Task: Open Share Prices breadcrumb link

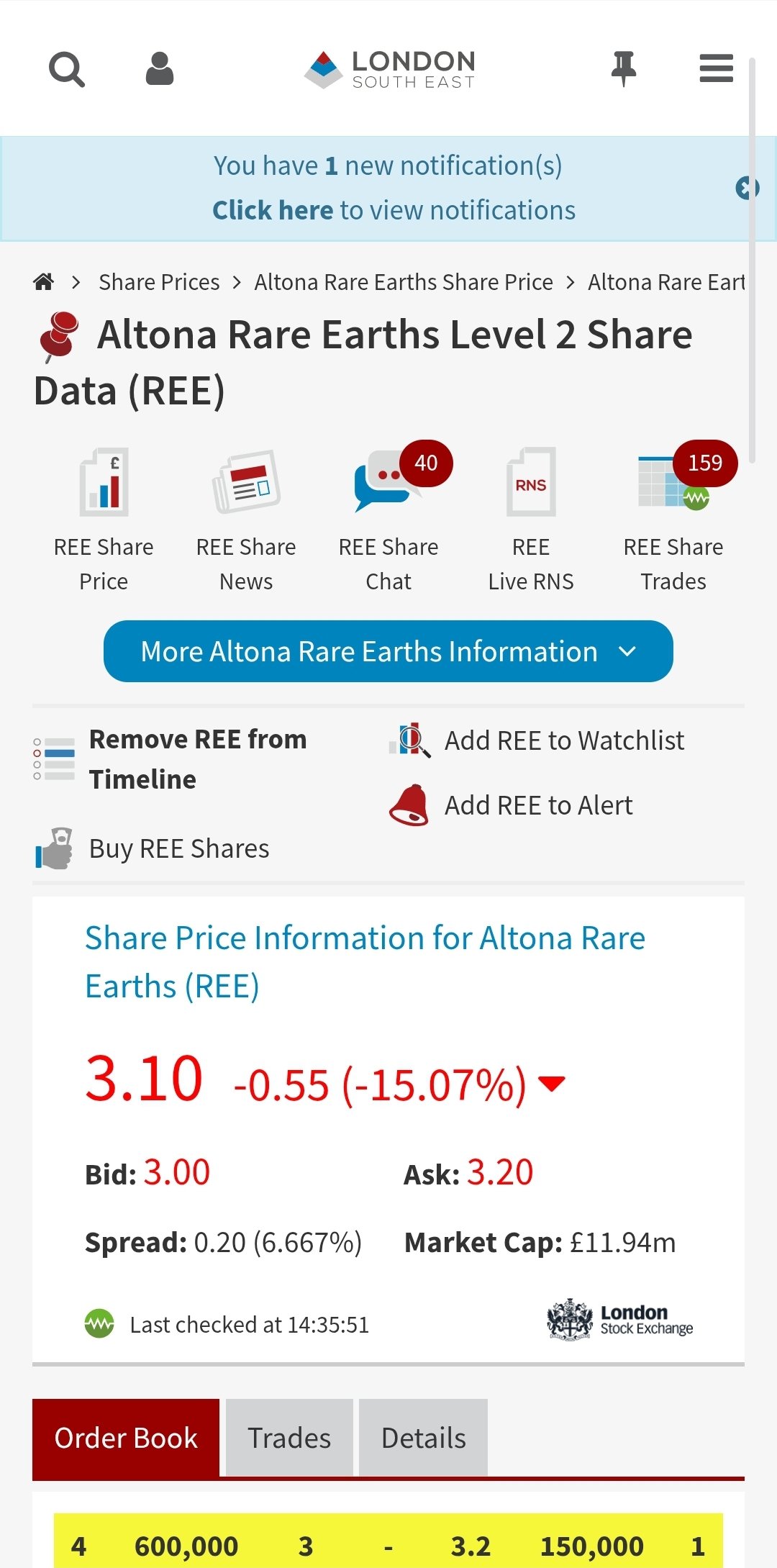Action: 159,282
